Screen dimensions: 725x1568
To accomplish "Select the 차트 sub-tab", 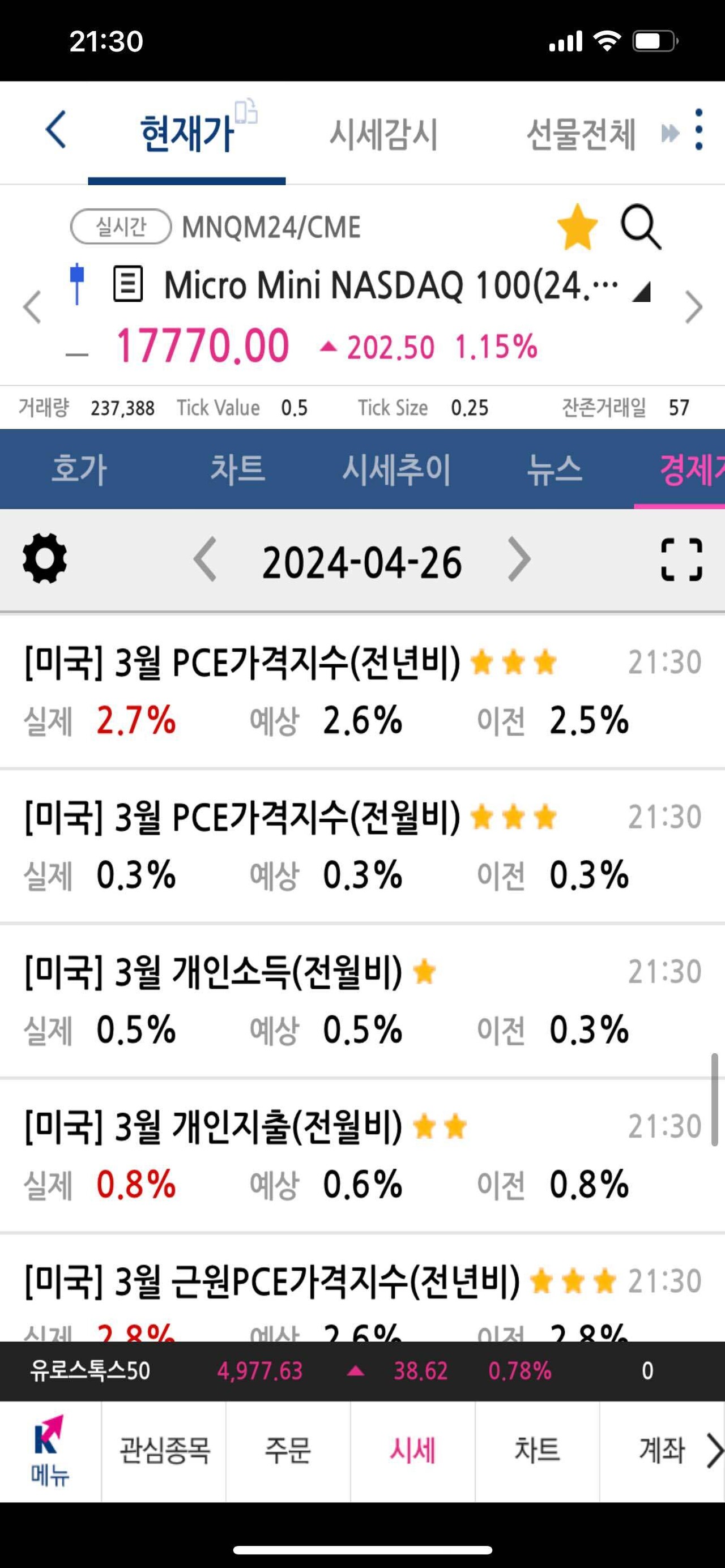I will [238, 469].
